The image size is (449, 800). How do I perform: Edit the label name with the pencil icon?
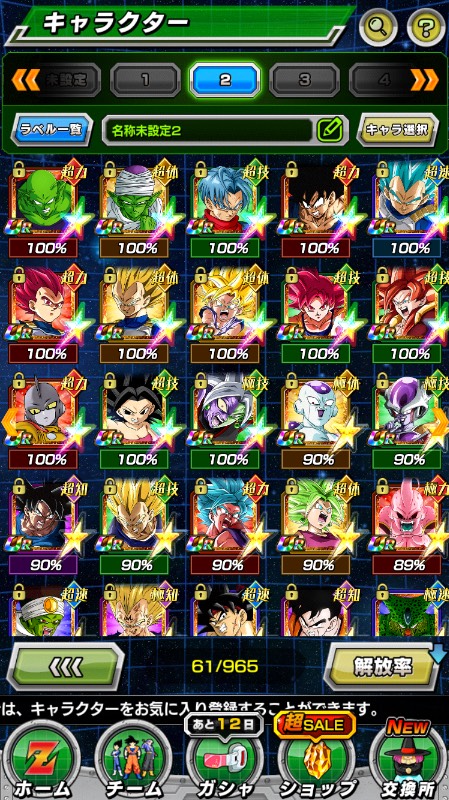330,130
